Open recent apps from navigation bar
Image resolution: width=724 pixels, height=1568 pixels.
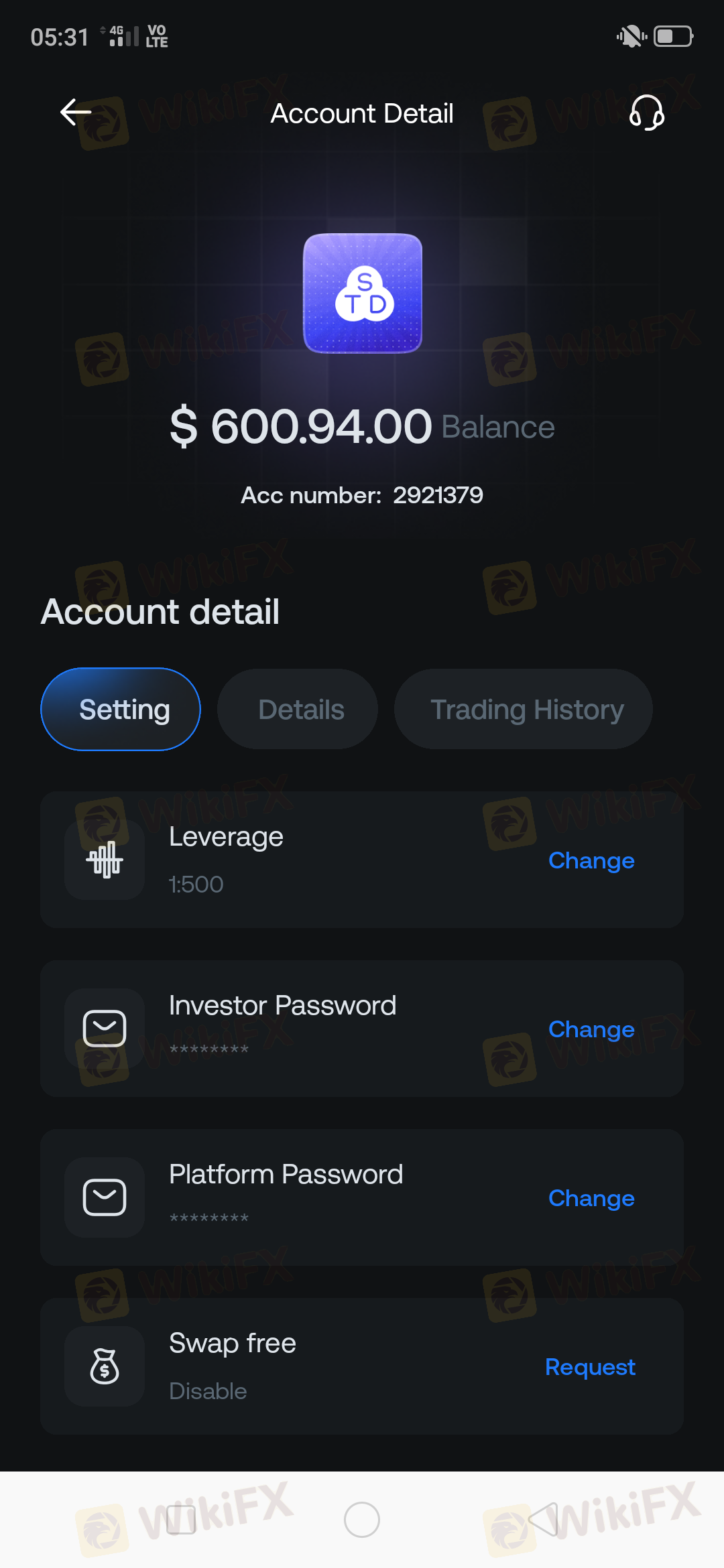point(181,1520)
